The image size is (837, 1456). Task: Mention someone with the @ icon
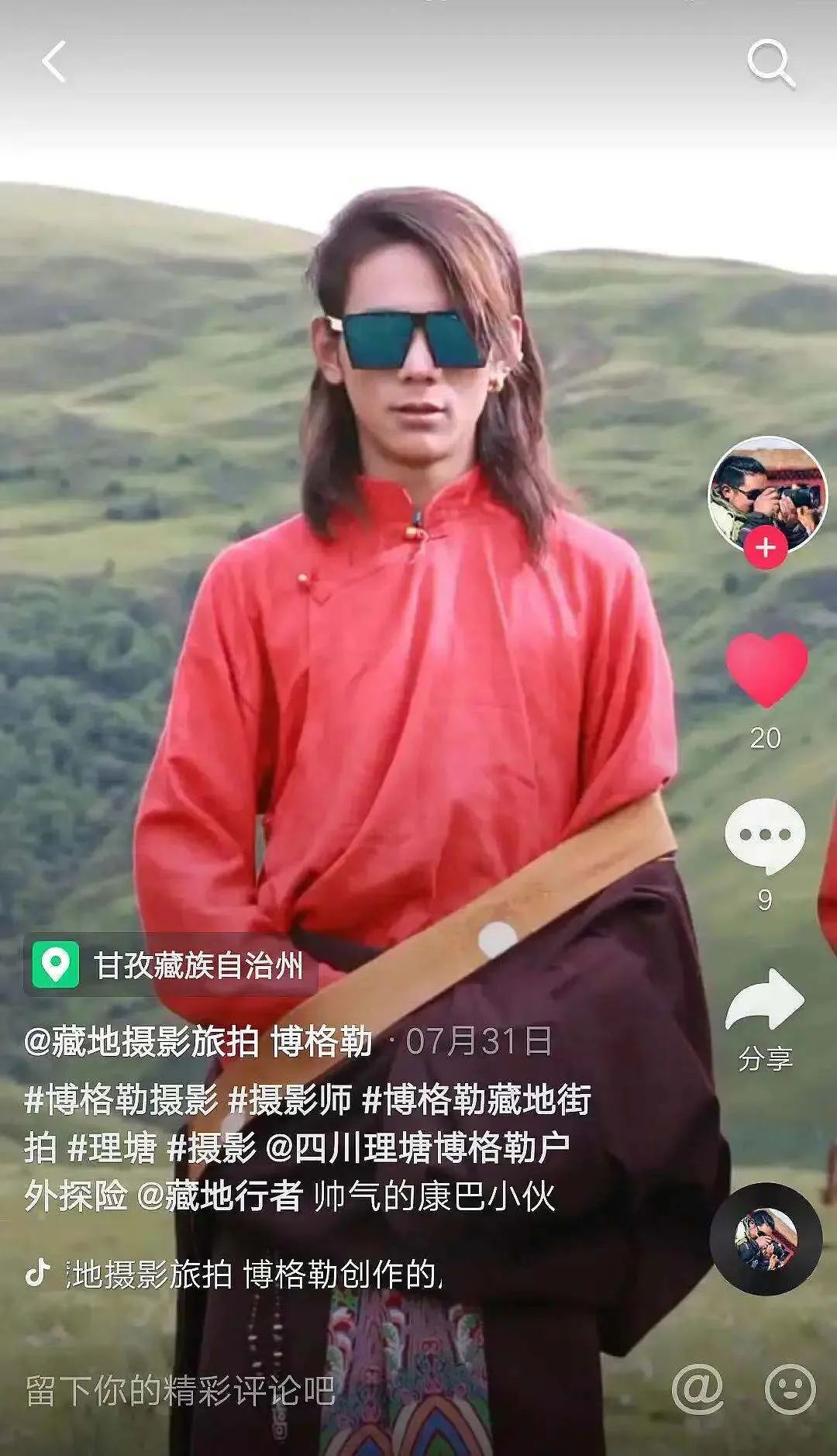point(697,1389)
